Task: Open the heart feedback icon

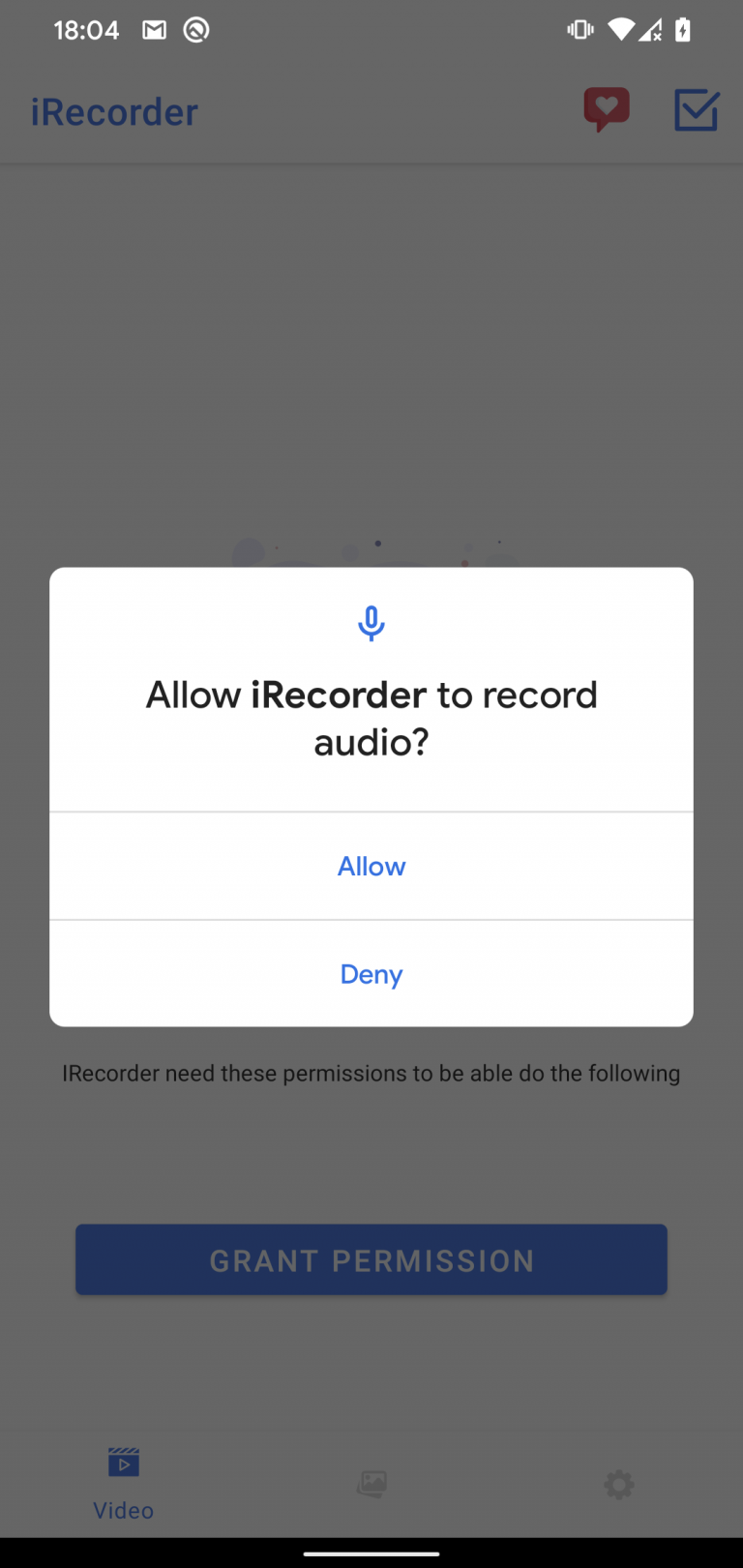Action: coord(607,110)
